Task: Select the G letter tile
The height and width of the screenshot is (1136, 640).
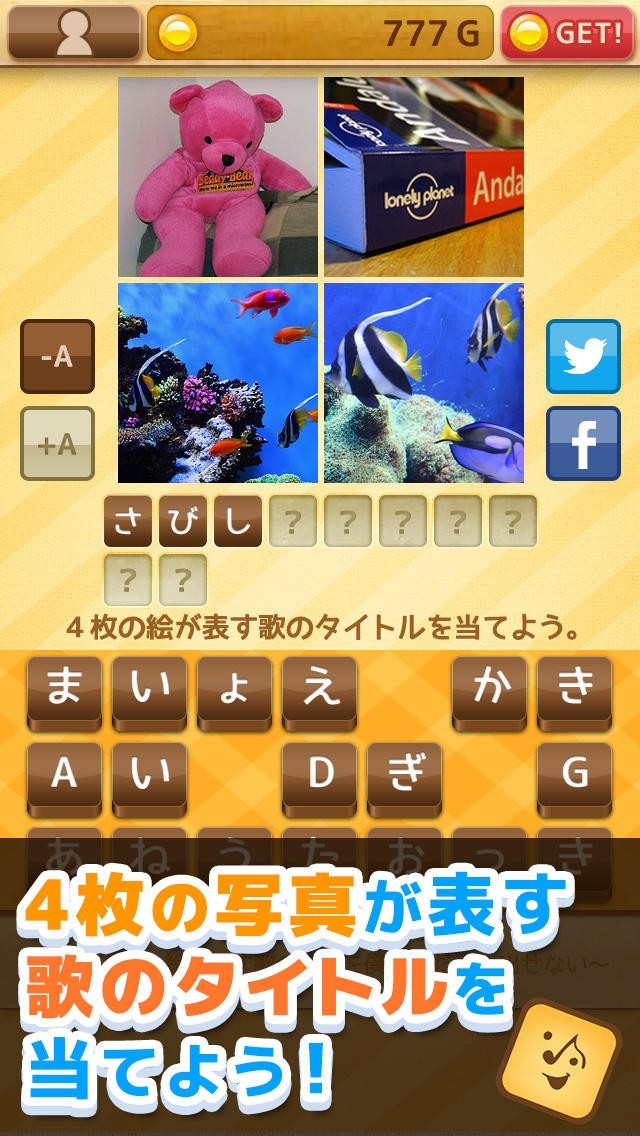Action: tap(574, 776)
